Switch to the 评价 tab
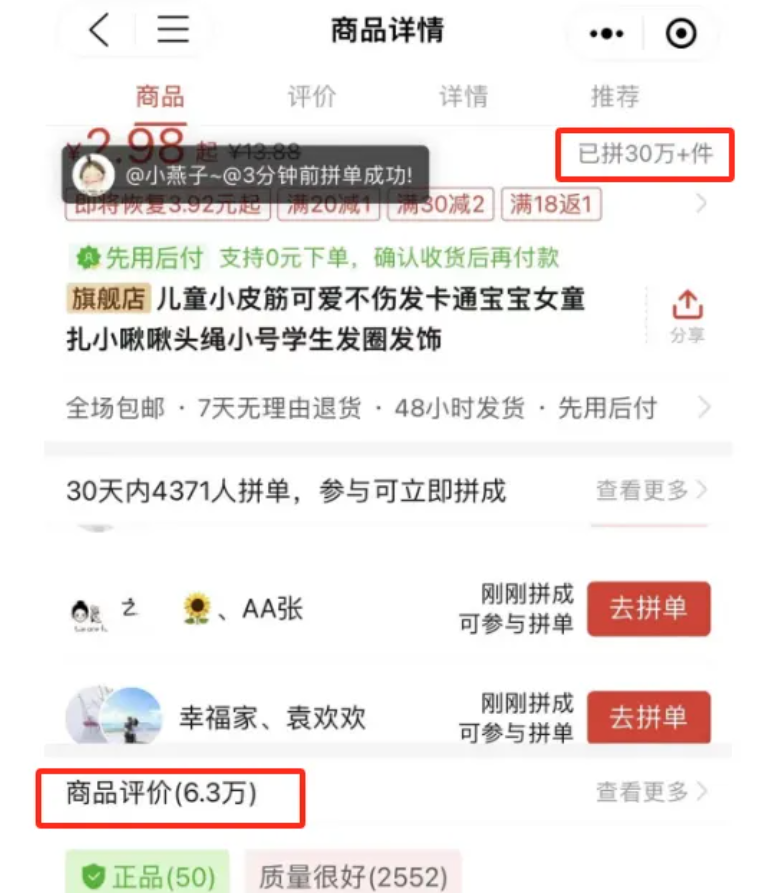 (x=312, y=97)
